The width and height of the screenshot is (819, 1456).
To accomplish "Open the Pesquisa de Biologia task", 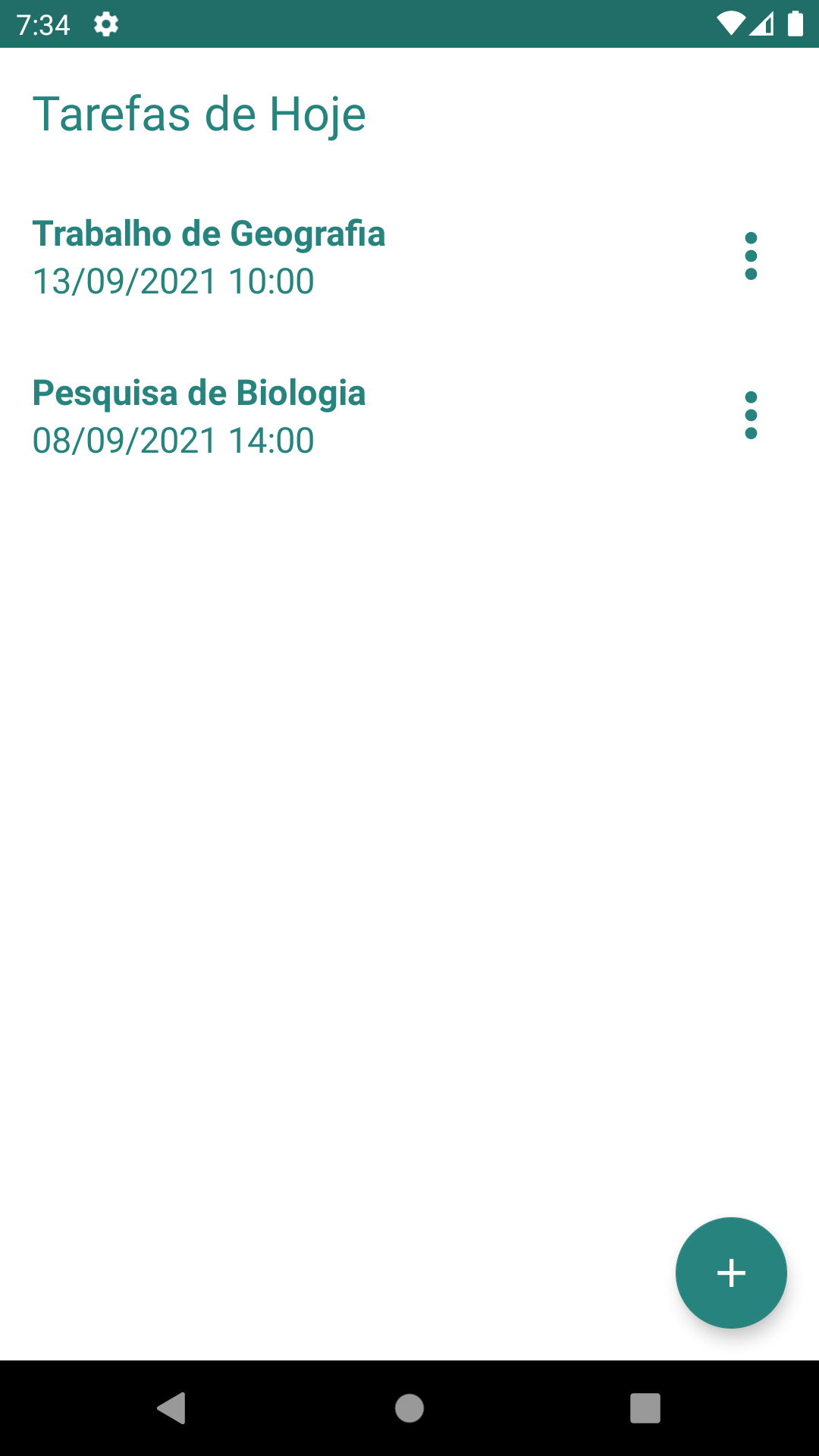I will coord(199,416).
